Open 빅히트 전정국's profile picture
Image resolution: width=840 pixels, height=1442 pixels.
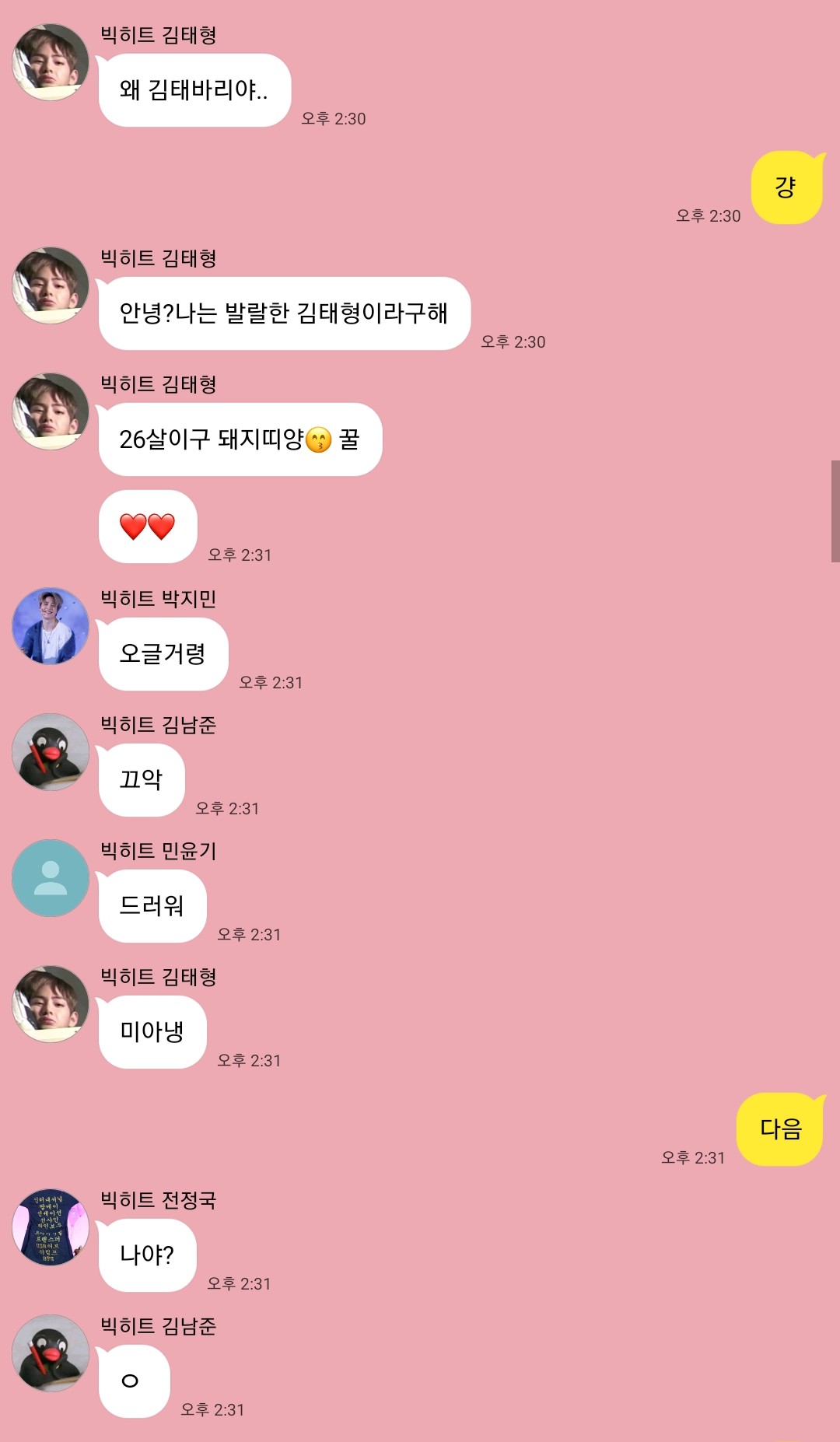pos(51,1227)
